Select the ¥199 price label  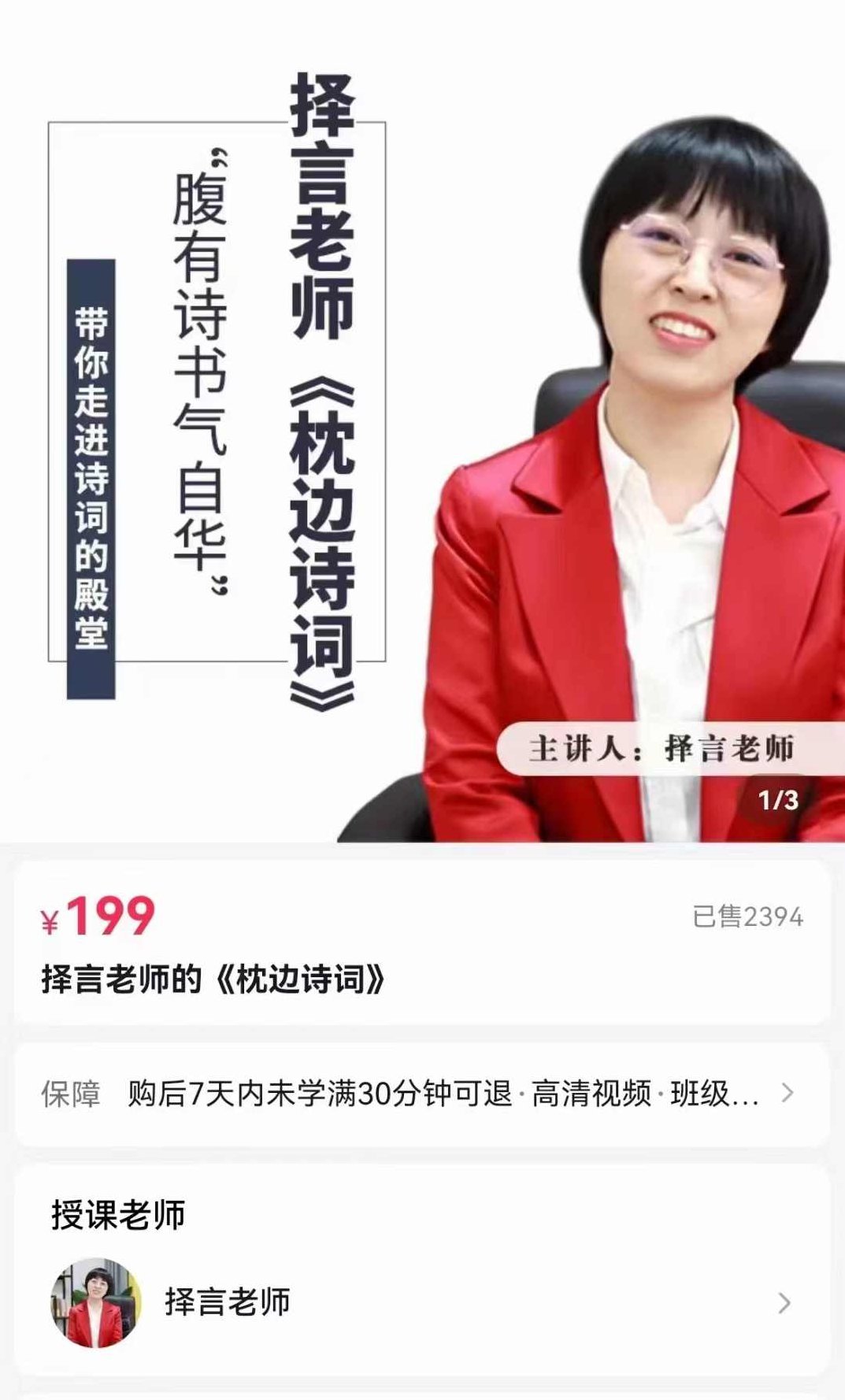(95, 916)
